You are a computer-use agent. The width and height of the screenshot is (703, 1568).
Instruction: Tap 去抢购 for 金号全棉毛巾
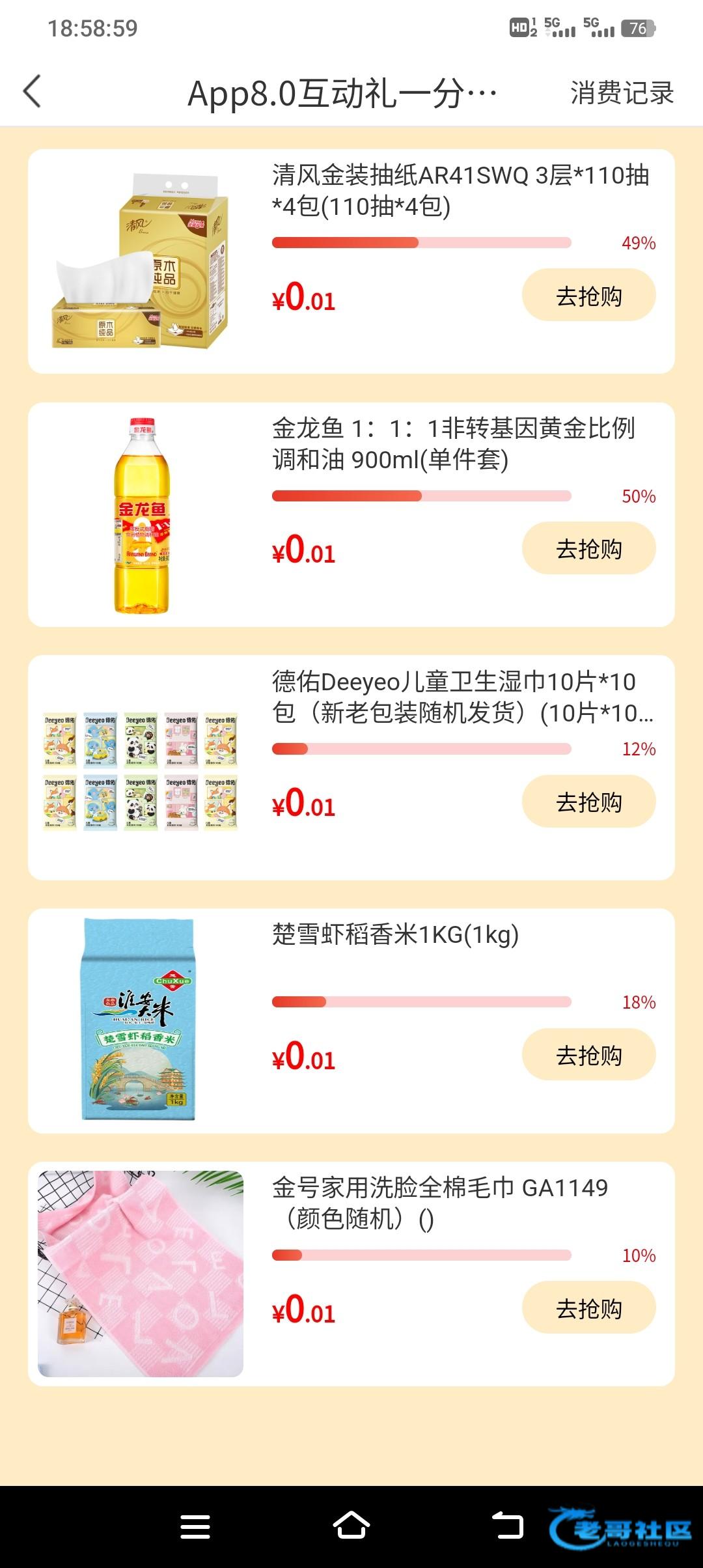(x=588, y=1308)
